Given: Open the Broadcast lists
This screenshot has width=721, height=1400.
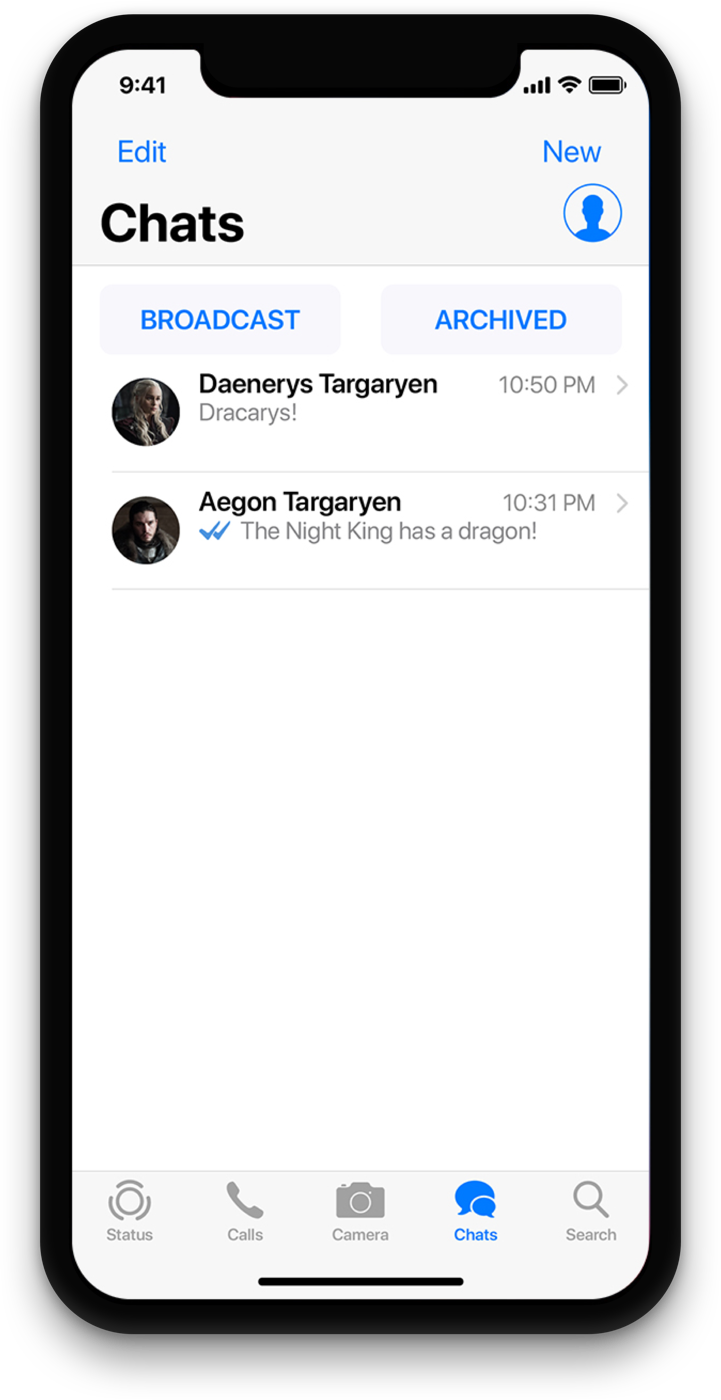Looking at the screenshot, I should tap(220, 320).
